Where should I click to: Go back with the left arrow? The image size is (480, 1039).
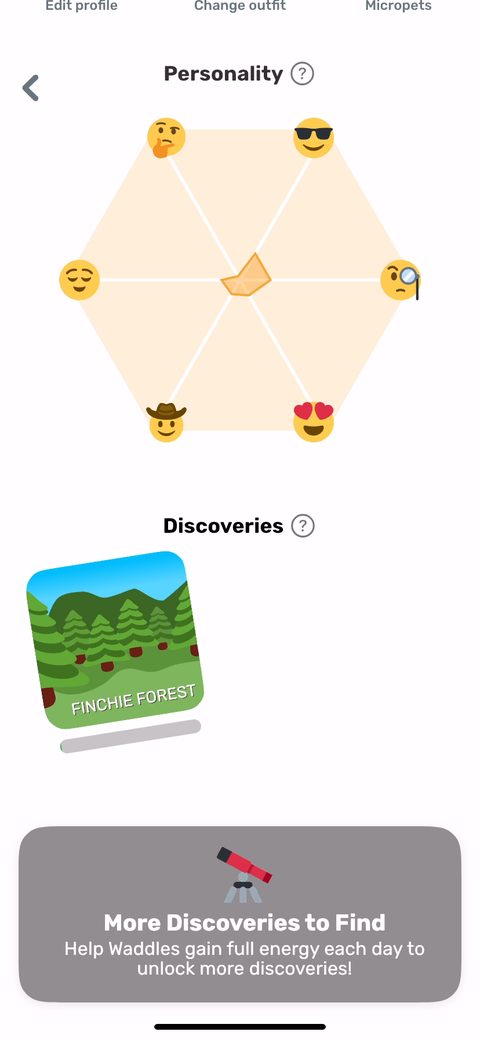pos(30,87)
